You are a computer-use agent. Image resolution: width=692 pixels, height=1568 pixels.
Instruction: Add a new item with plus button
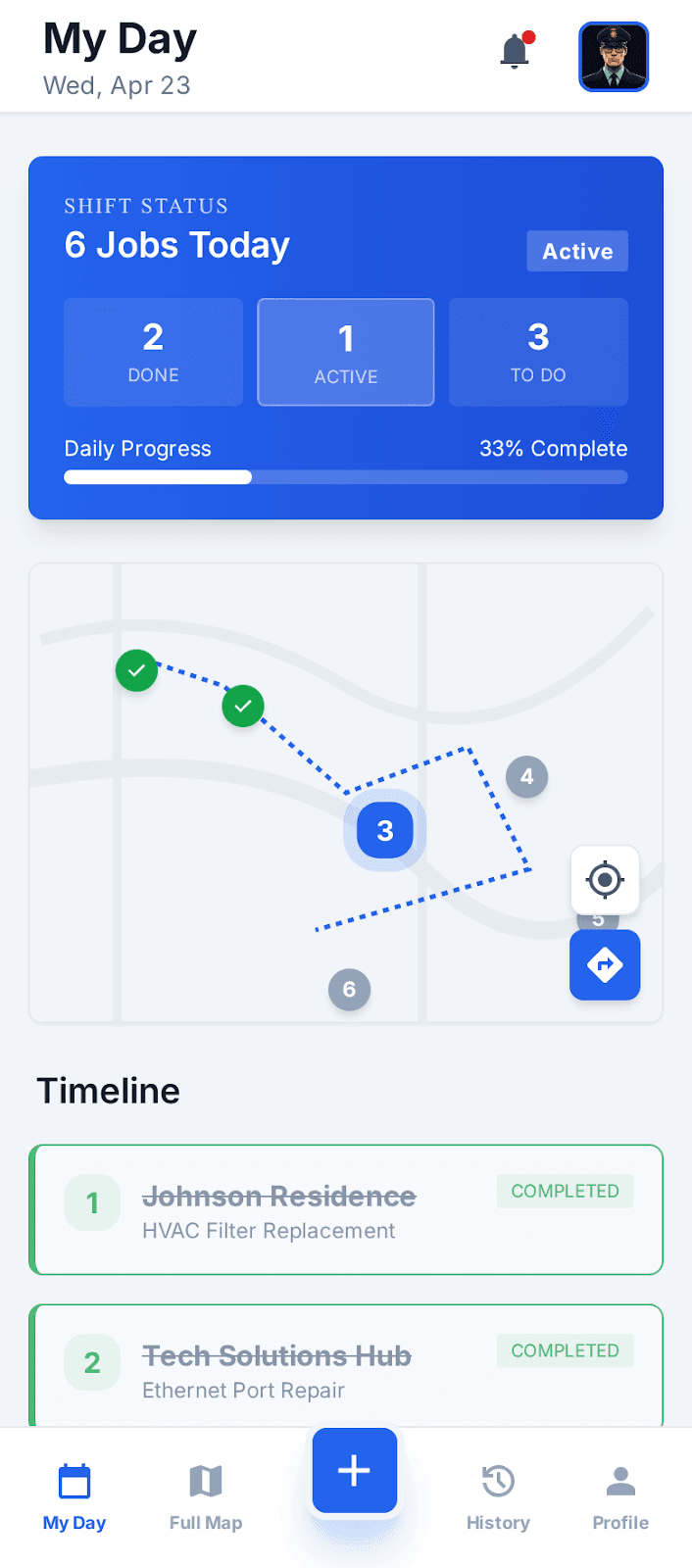(x=354, y=1471)
